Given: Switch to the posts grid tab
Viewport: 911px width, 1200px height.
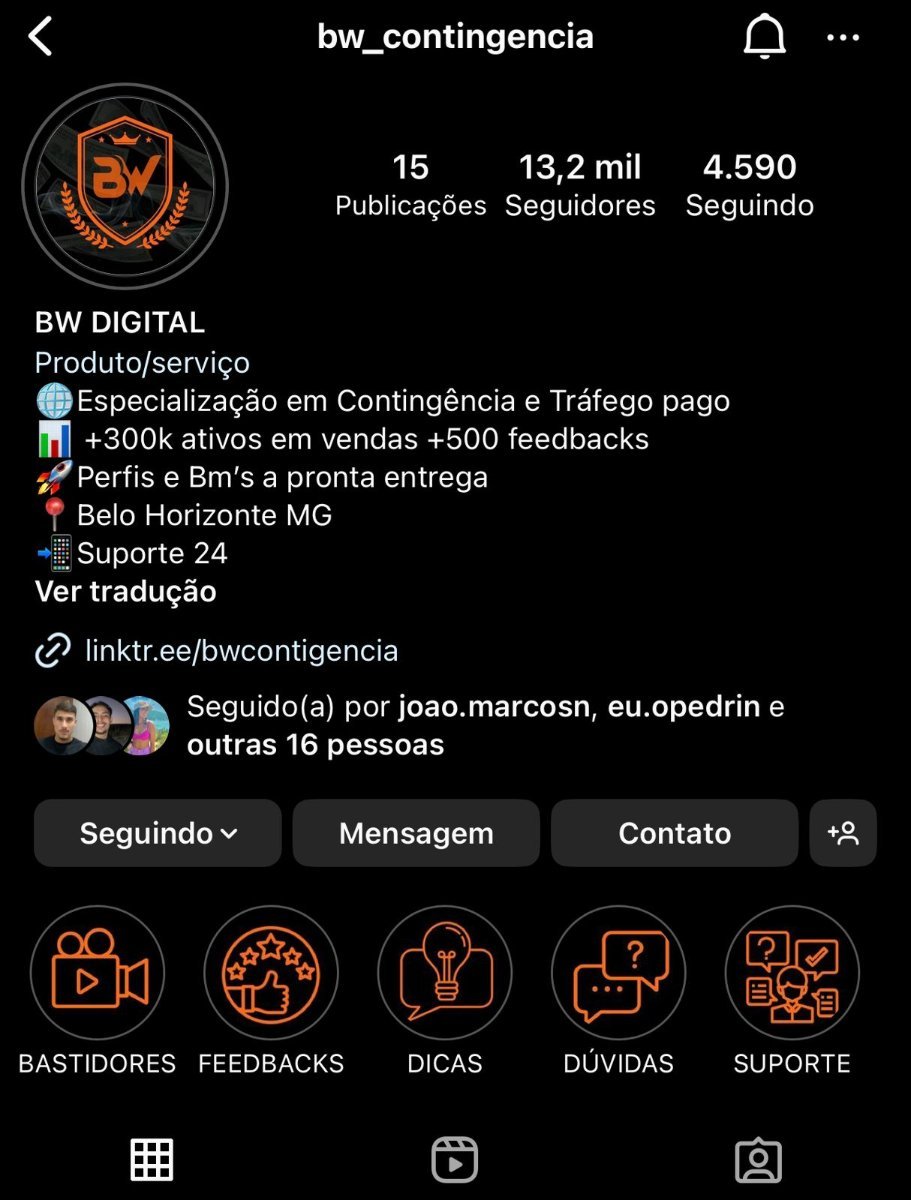Looking at the screenshot, I should pyautogui.click(x=152, y=1160).
